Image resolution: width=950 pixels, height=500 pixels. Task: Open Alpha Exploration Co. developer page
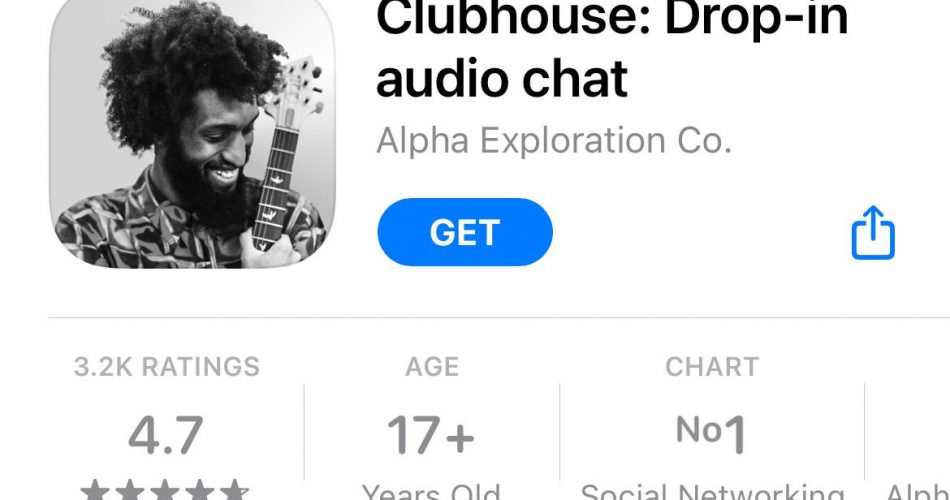click(x=553, y=141)
